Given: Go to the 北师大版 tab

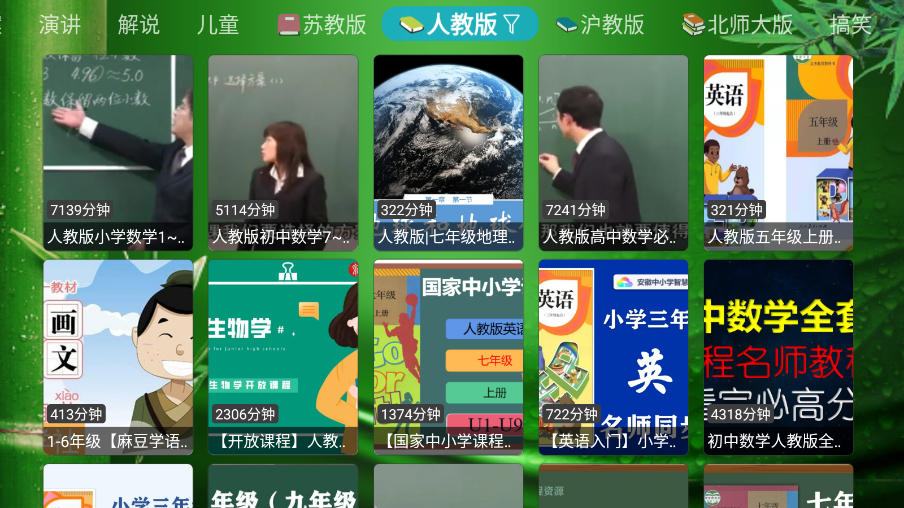Looking at the screenshot, I should click(738, 25).
